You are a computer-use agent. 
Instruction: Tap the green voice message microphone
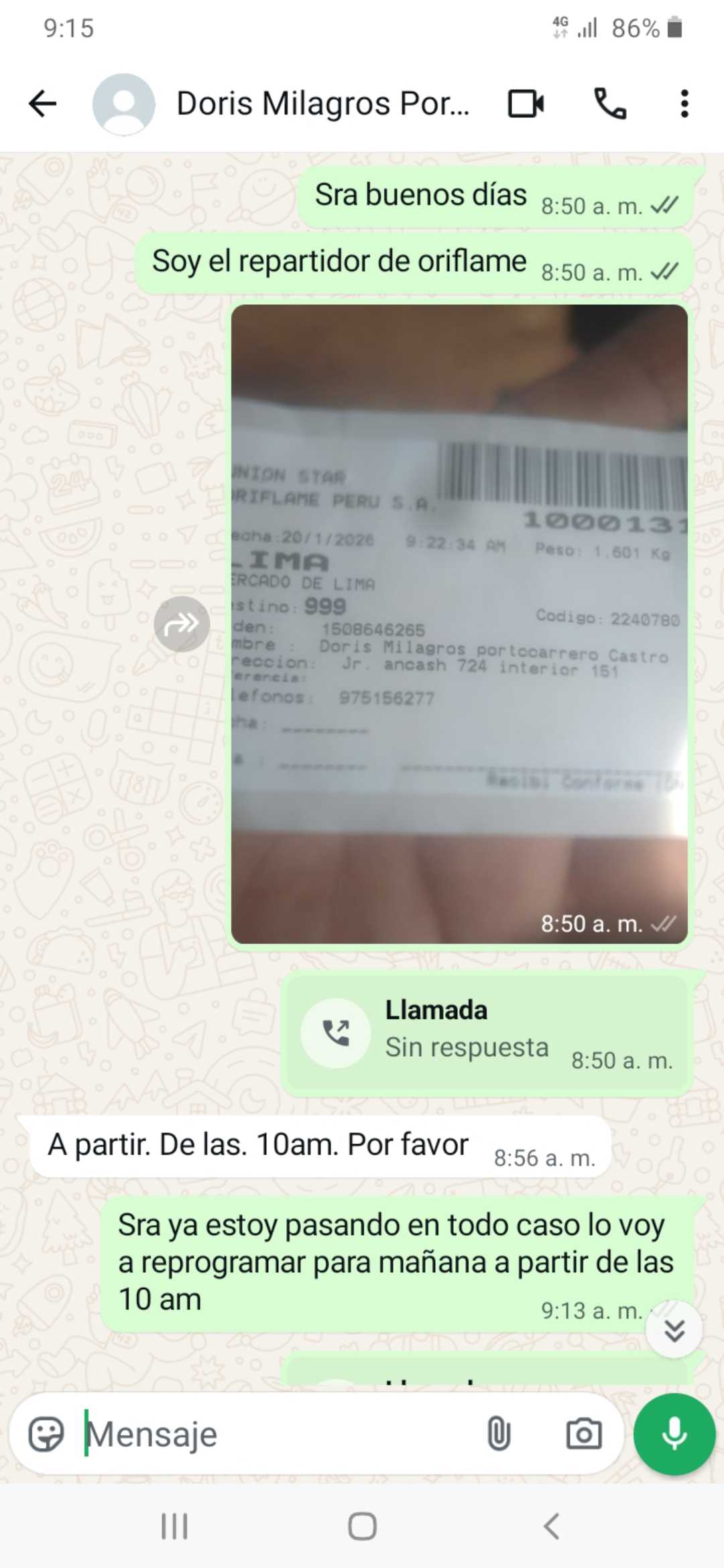[674, 1435]
